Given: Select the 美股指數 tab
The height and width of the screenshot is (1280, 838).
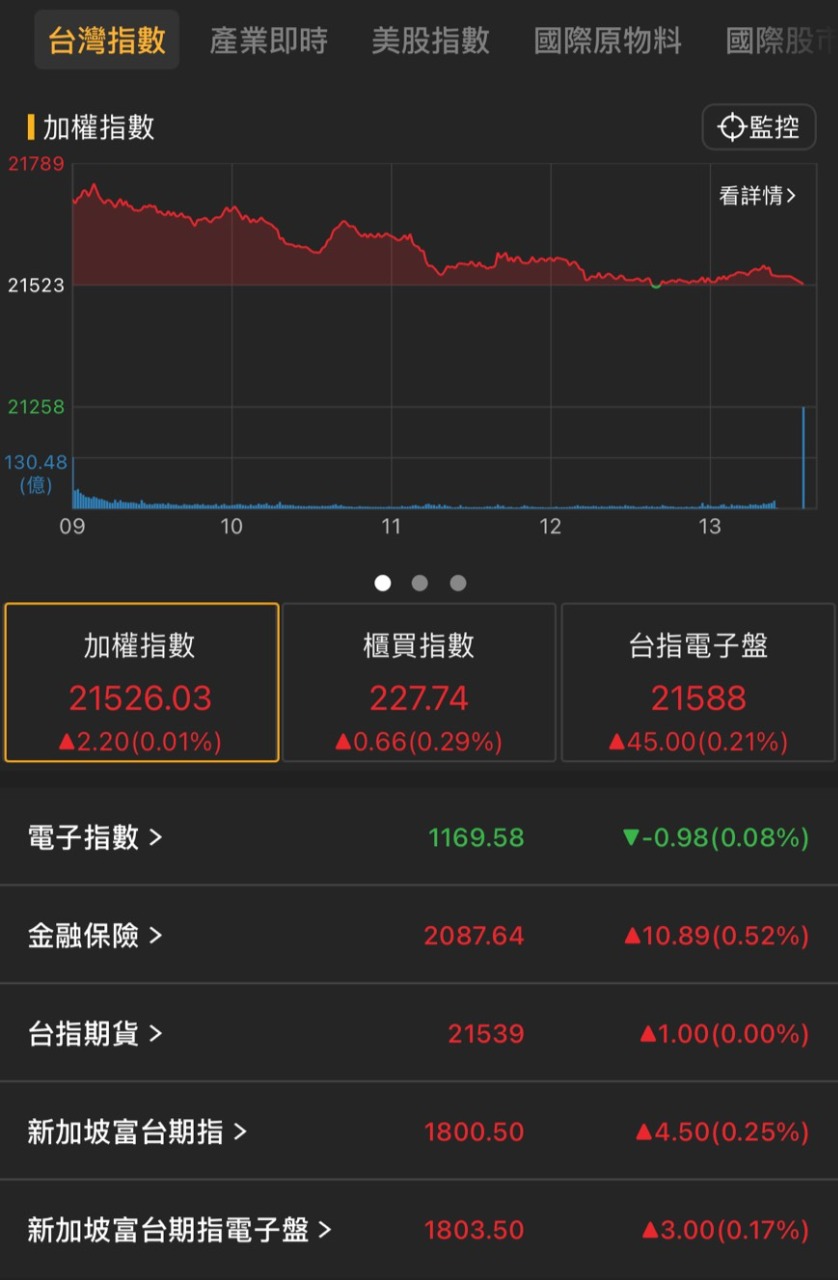Looking at the screenshot, I should pos(430,42).
